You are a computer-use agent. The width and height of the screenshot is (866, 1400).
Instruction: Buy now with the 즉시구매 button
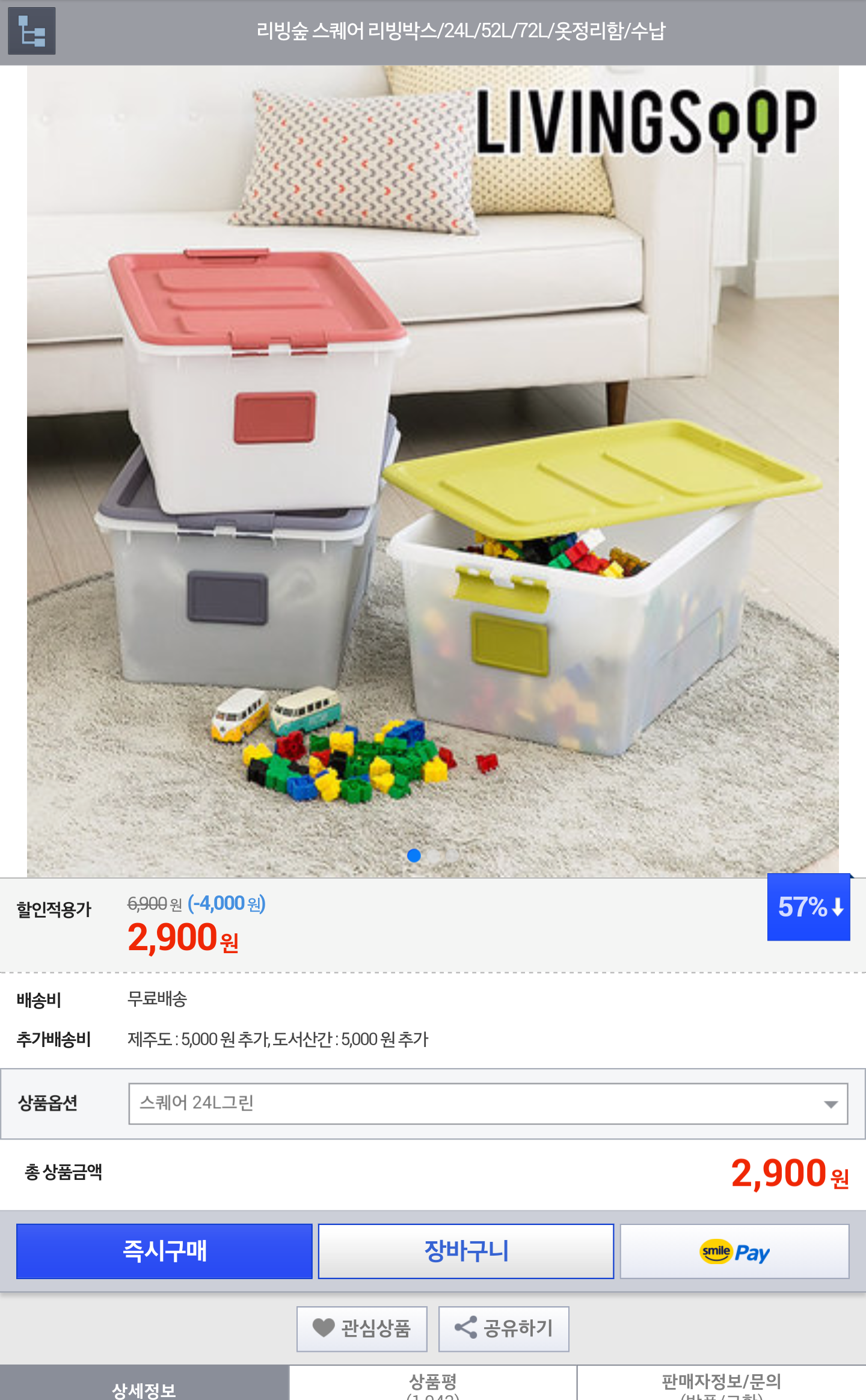164,1251
